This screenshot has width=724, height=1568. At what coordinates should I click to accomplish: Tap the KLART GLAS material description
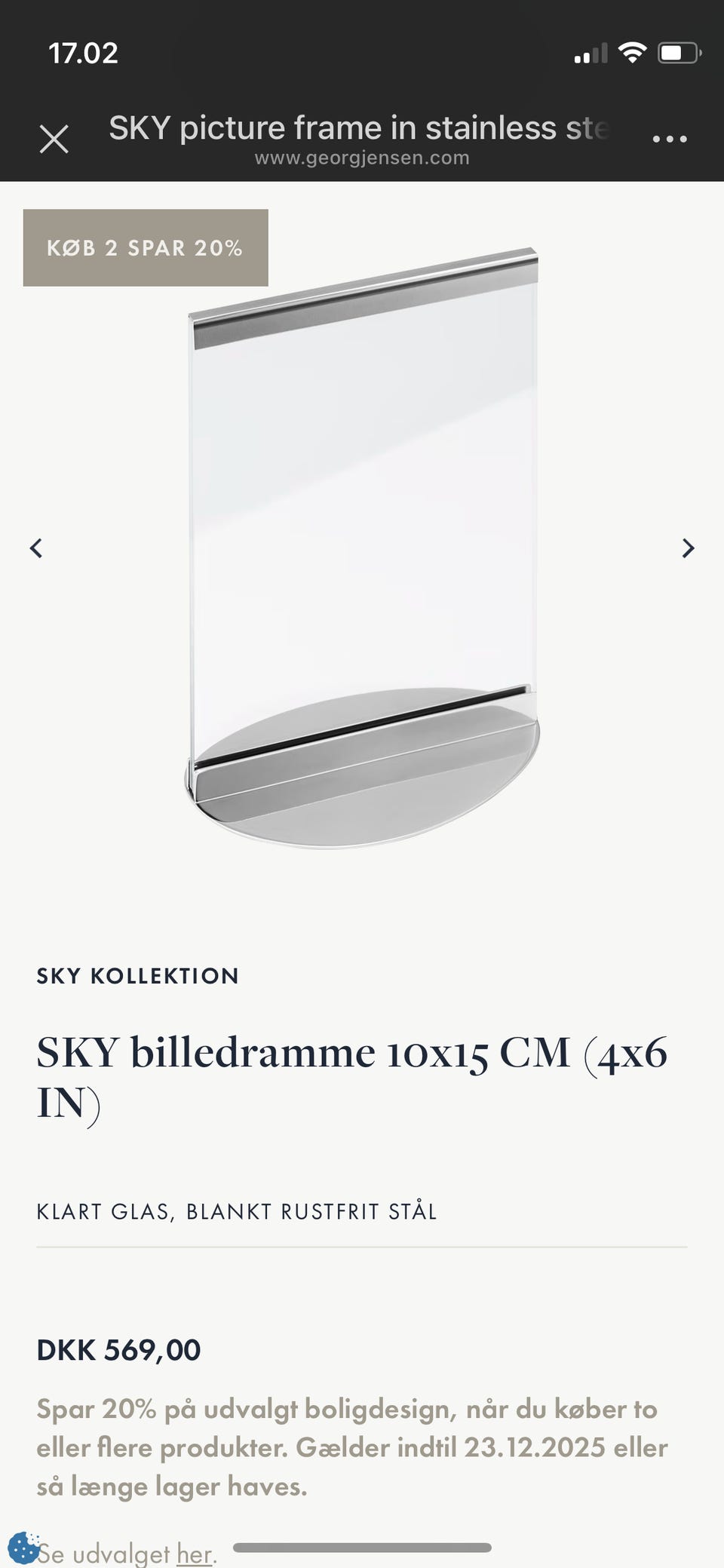pyautogui.click(x=238, y=1211)
